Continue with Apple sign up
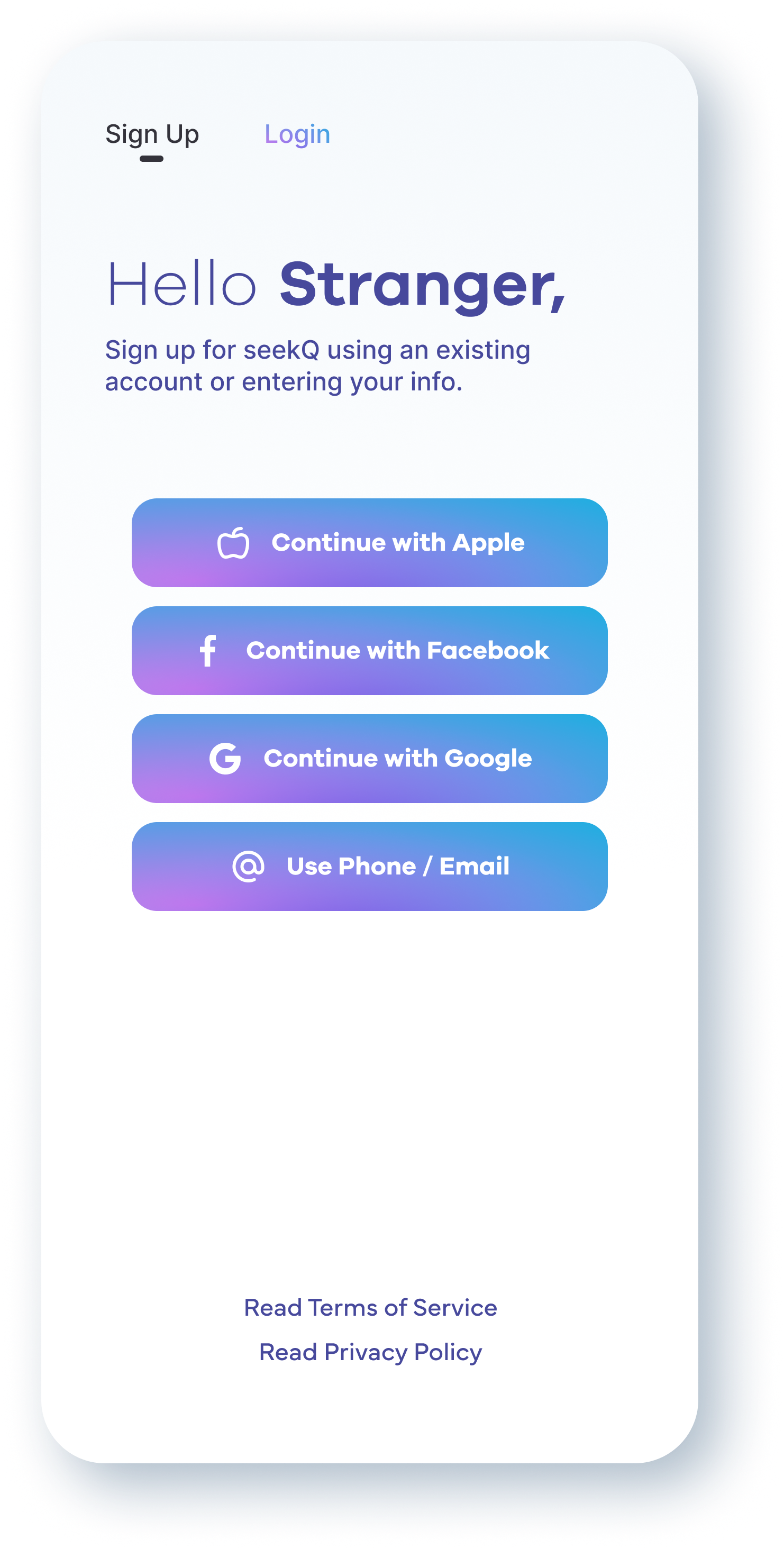The image size is (784, 1549). [x=369, y=542]
